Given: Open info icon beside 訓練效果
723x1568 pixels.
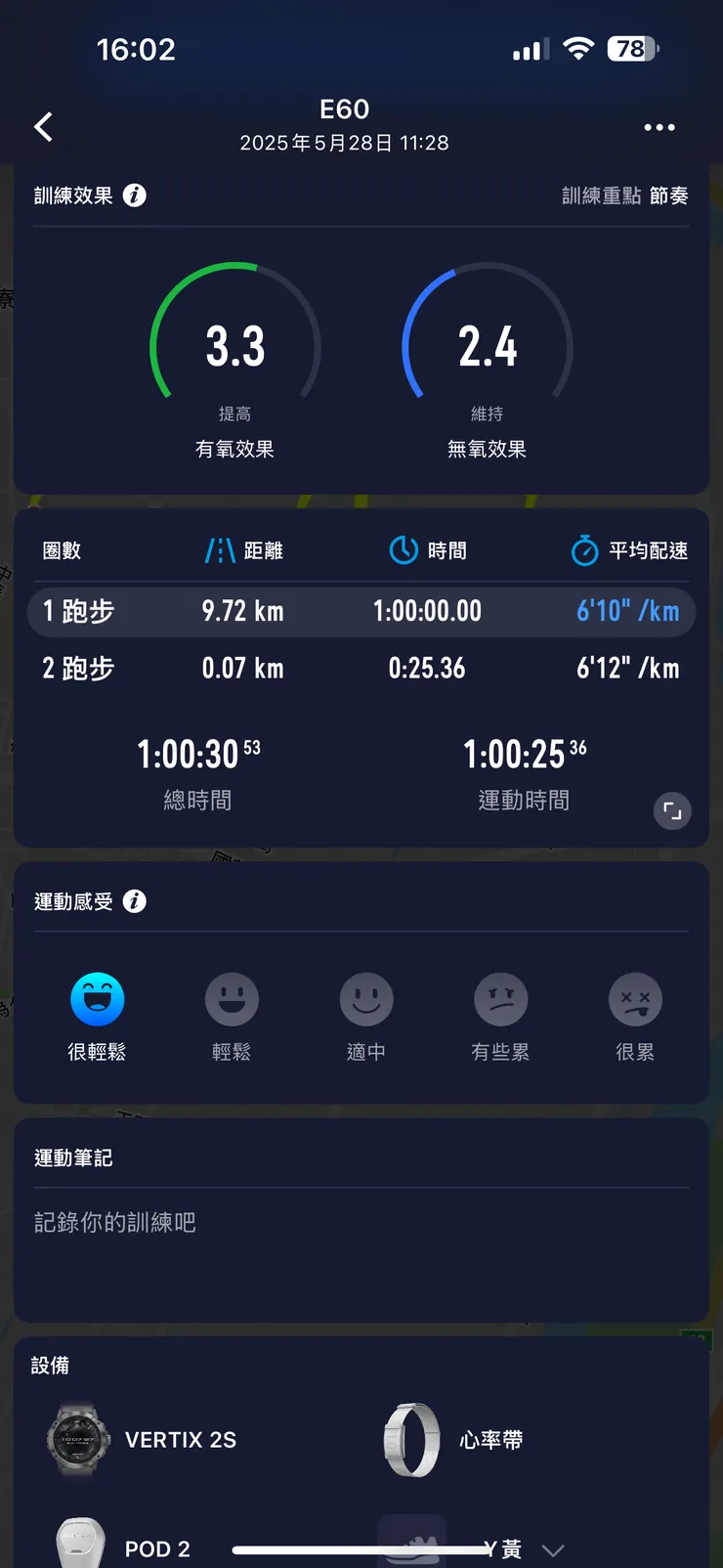Looking at the screenshot, I should [x=135, y=196].
